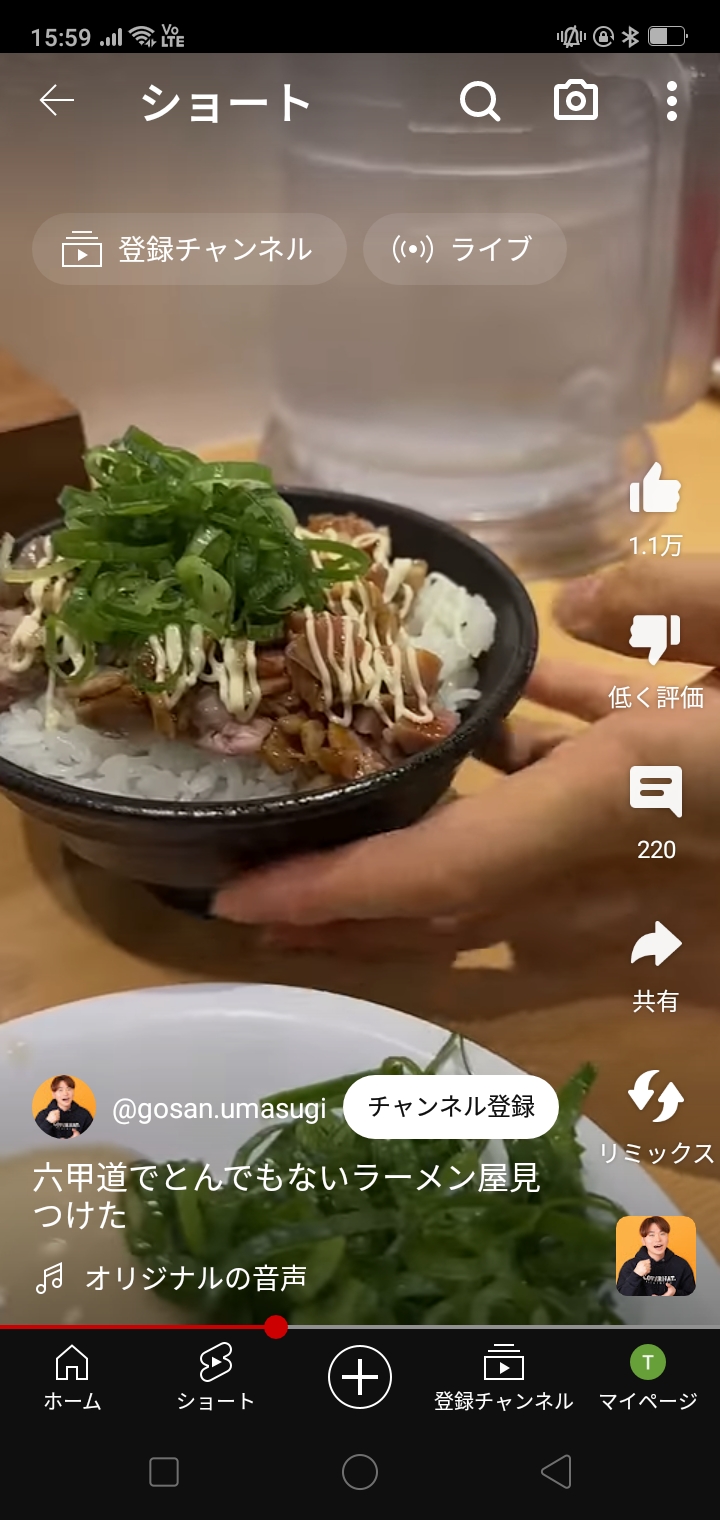Image resolution: width=720 pixels, height=1520 pixels.
Task: Tap the system back triangle button
Action: 556,1472
